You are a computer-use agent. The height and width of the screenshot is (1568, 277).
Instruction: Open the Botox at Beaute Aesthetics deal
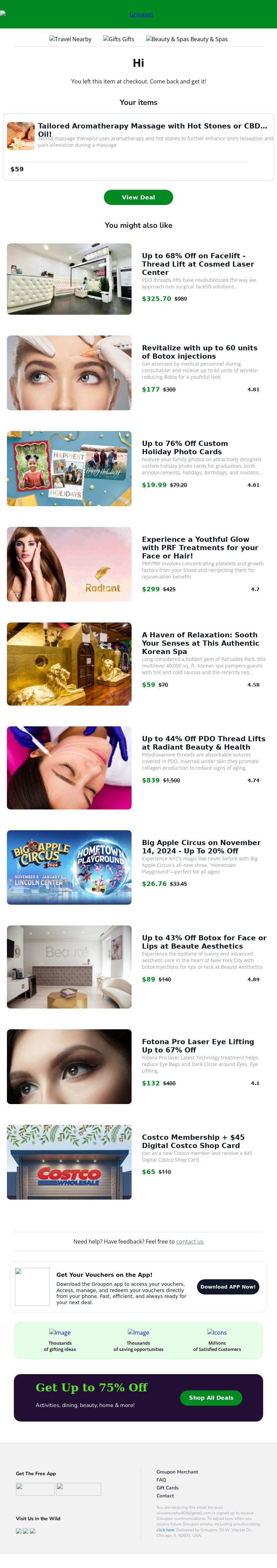point(204,942)
